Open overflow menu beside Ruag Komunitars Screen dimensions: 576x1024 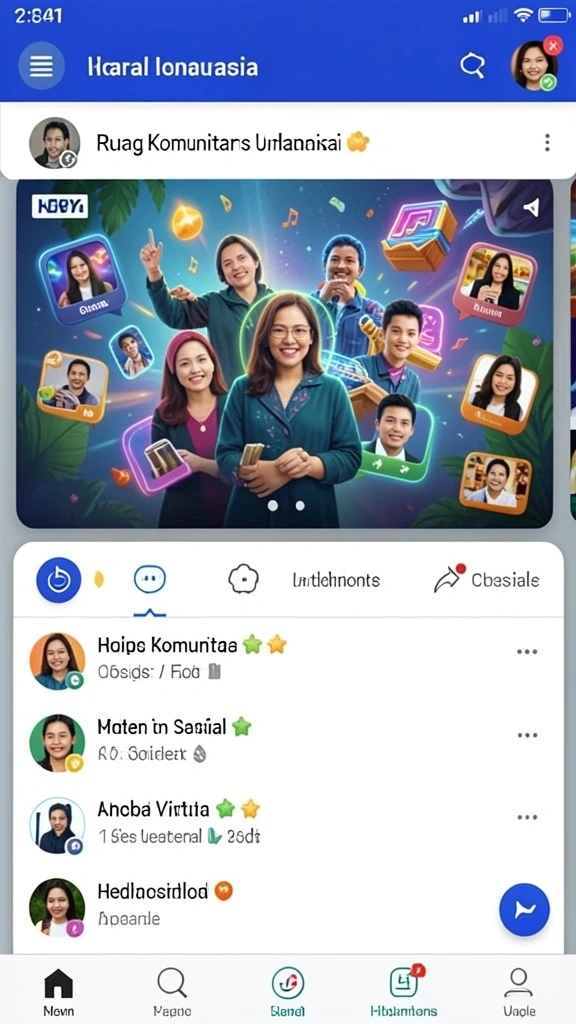547,142
